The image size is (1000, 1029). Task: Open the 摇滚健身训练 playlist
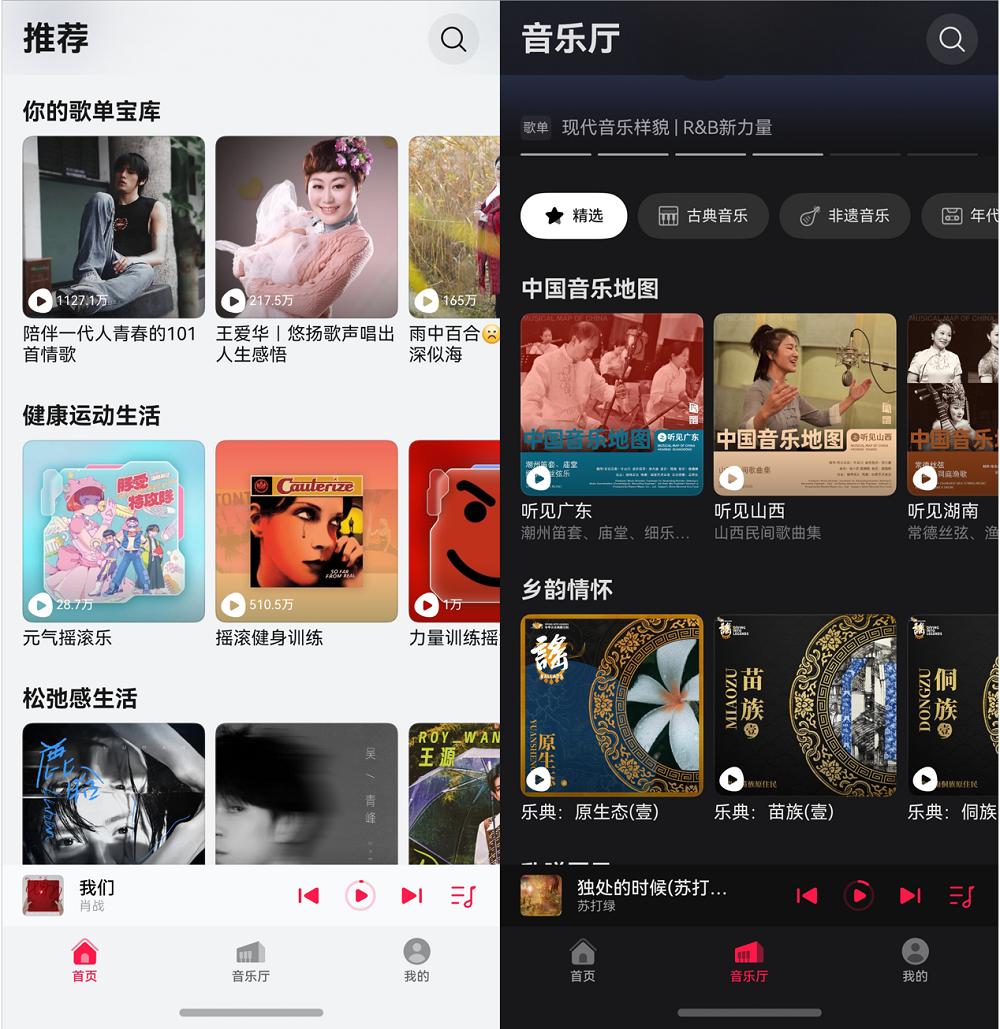pyautogui.click(x=306, y=532)
